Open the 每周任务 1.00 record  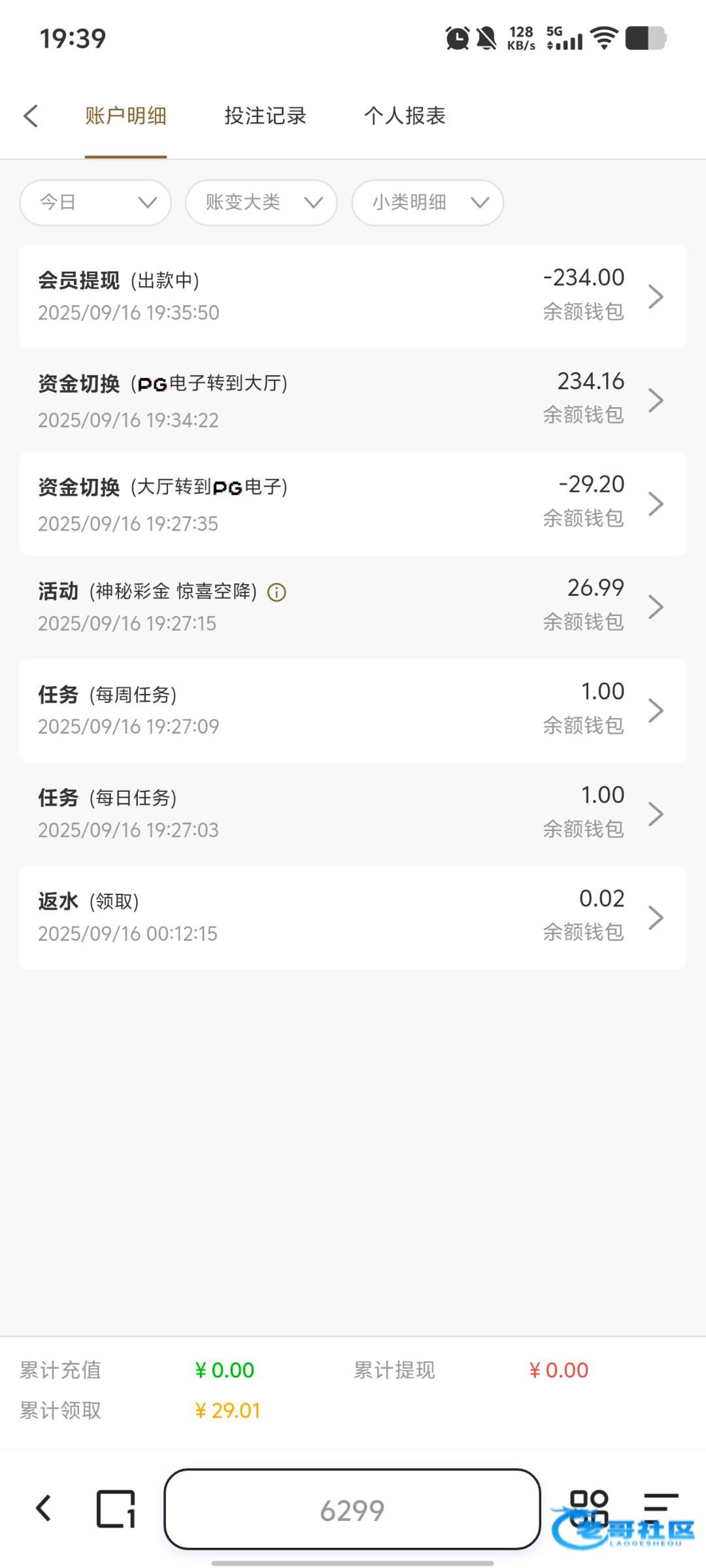tap(353, 710)
